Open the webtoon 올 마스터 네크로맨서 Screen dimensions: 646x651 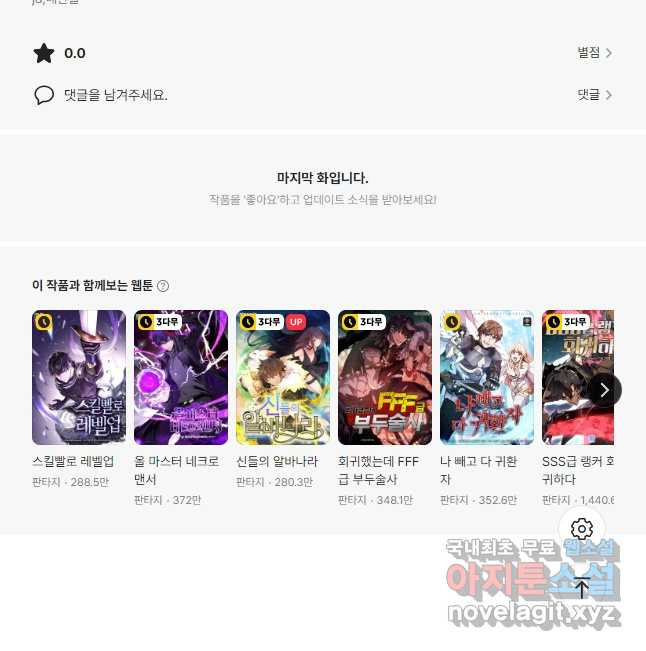tap(181, 378)
